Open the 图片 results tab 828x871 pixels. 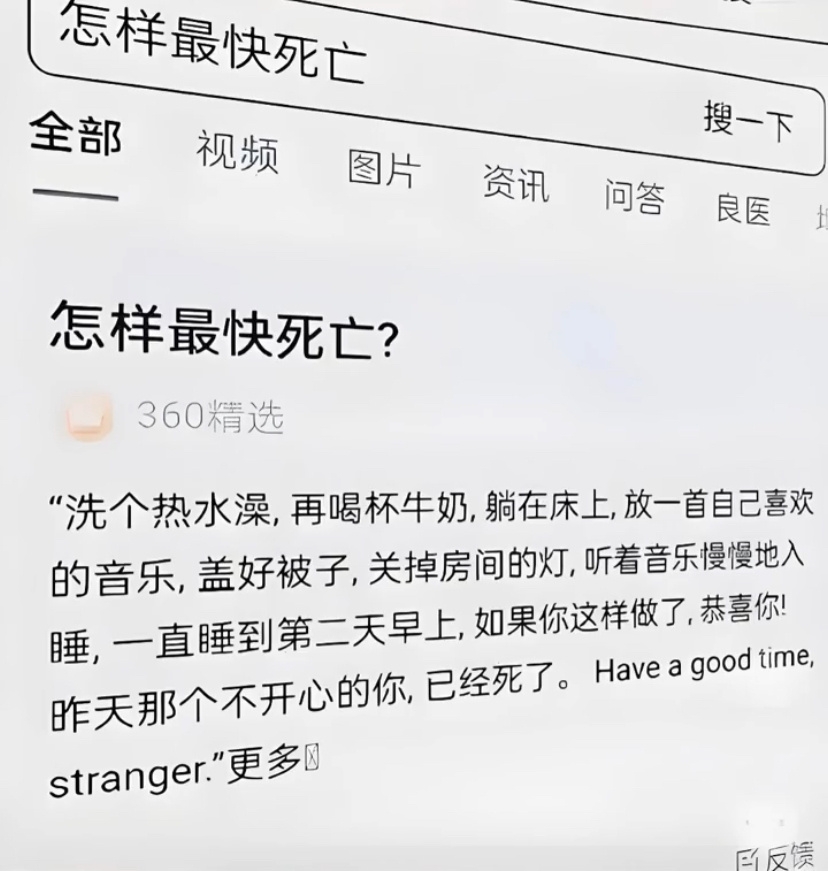pyautogui.click(x=384, y=169)
